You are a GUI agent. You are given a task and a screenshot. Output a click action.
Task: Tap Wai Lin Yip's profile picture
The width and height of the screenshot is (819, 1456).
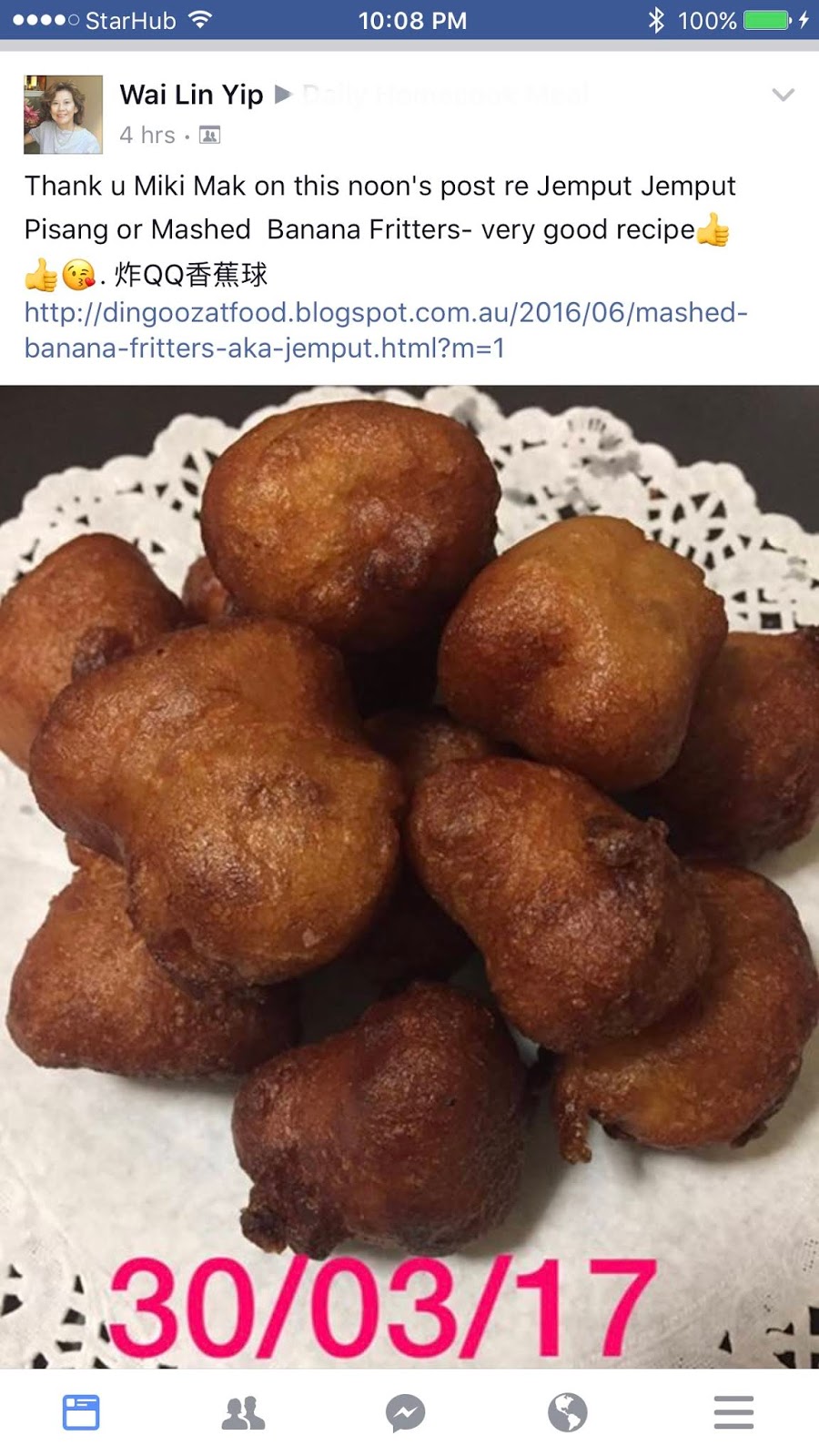63,111
